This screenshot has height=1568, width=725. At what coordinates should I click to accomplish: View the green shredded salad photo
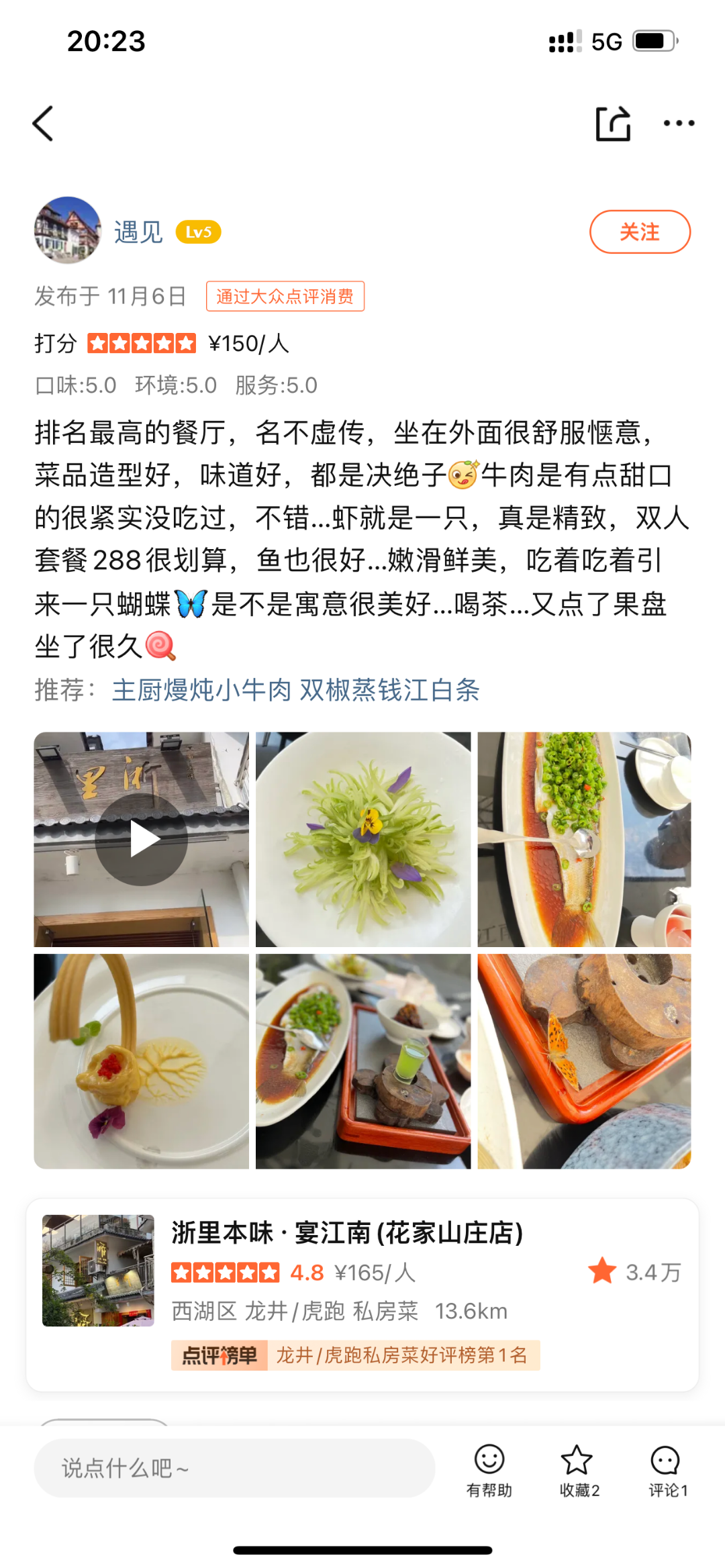(363, 839)
